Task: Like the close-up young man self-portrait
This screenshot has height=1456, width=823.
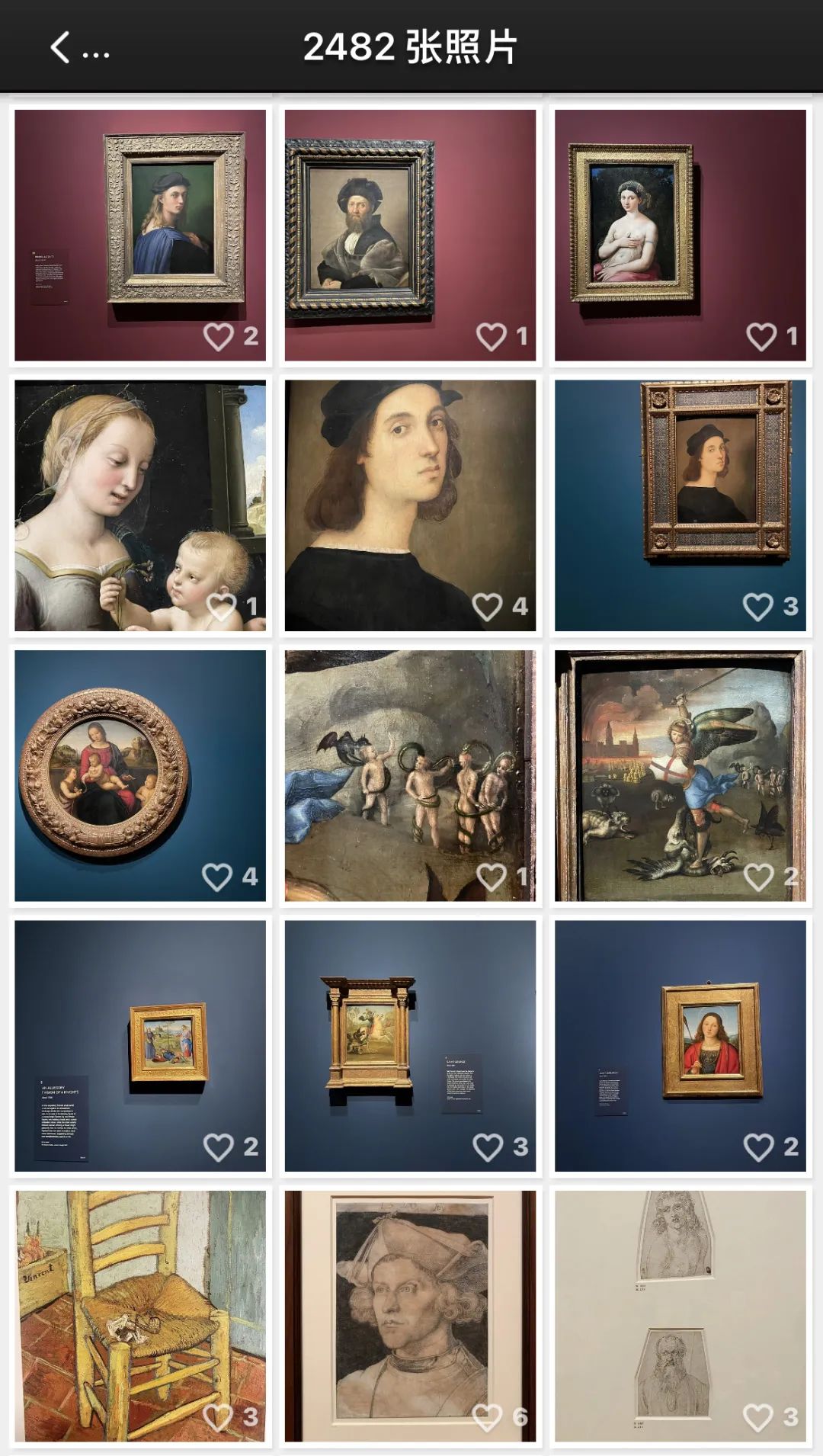Action: pyautogui.click(x=488, y=607)
